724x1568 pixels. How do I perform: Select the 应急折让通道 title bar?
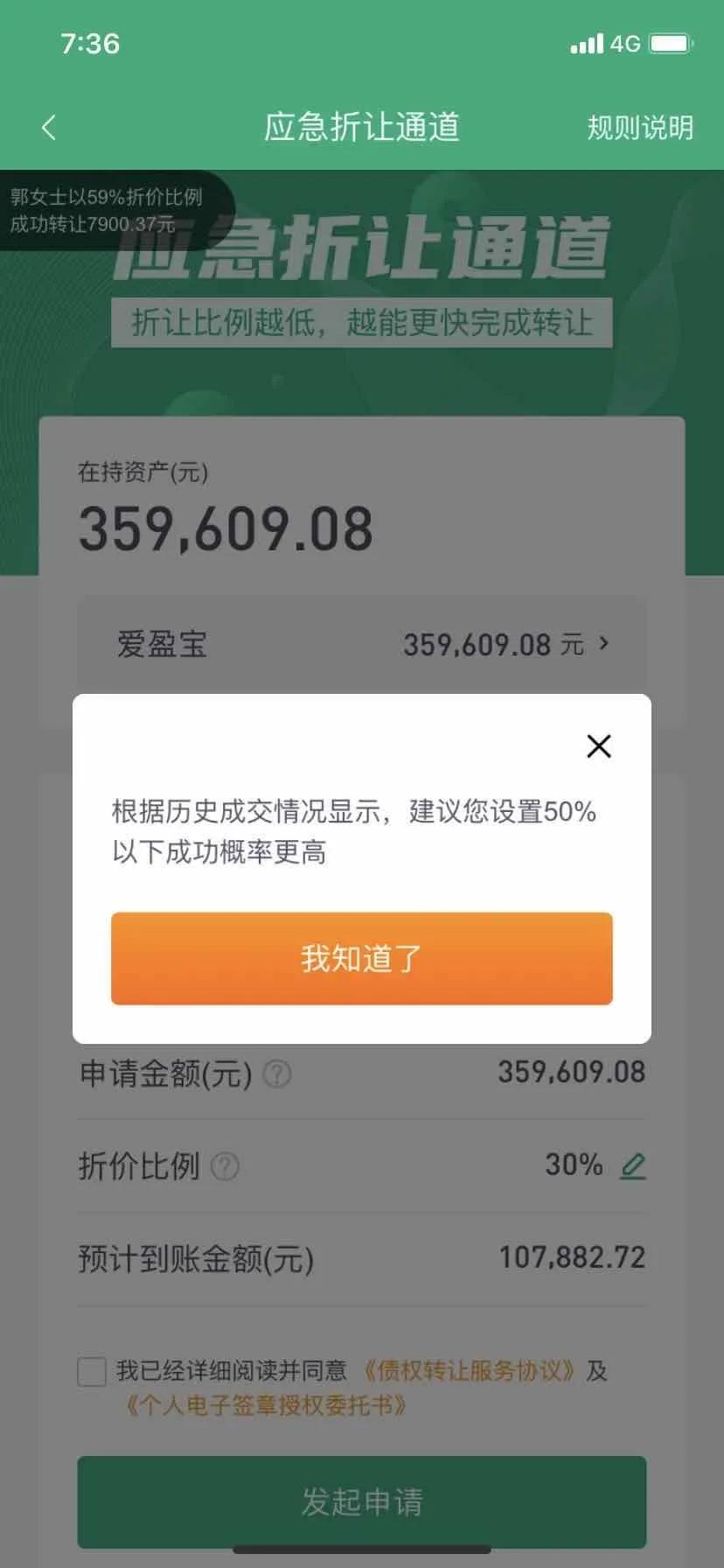tap(362, 127)
